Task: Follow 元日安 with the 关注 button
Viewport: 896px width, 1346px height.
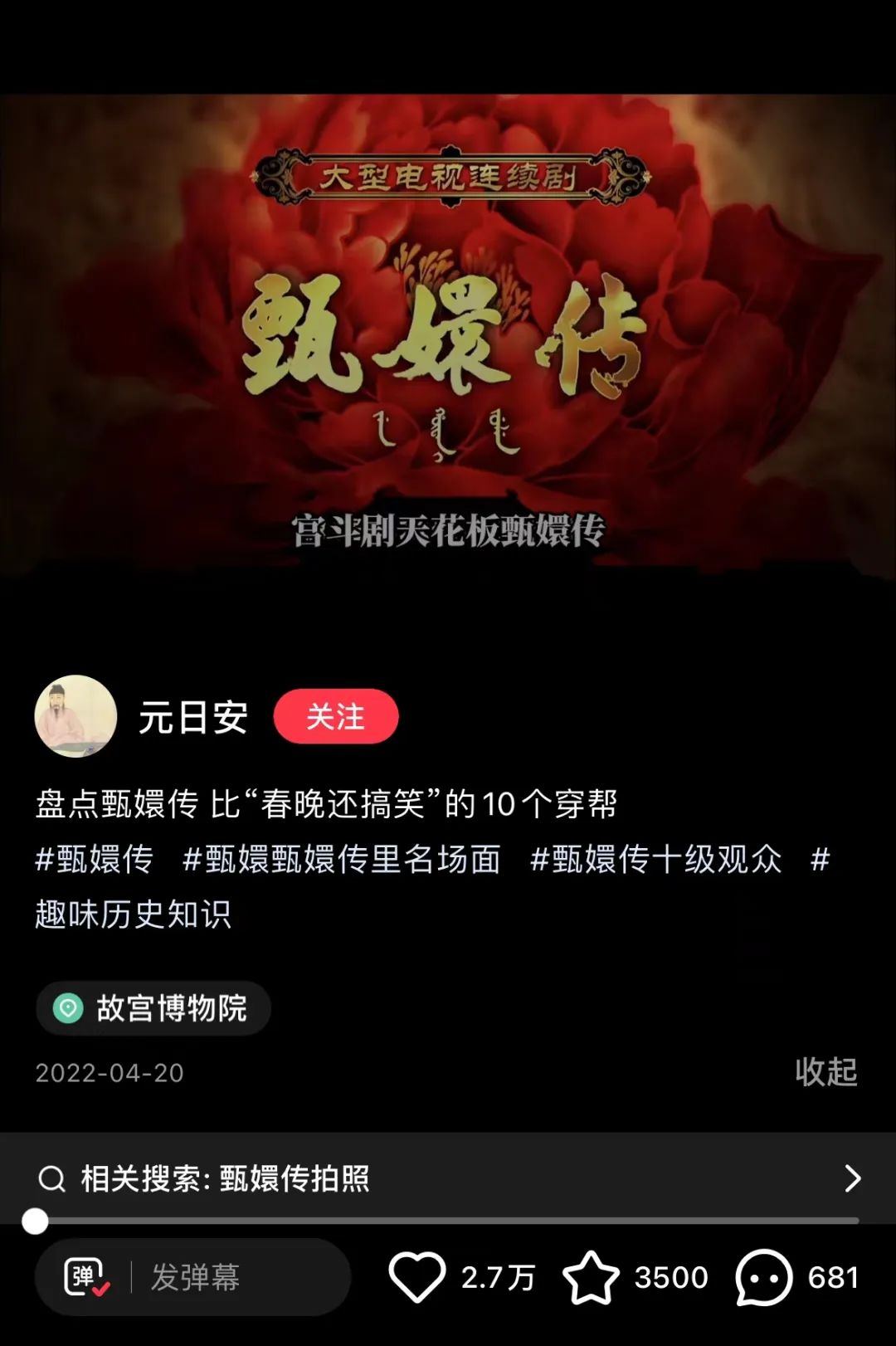Action: pos(335,716)
